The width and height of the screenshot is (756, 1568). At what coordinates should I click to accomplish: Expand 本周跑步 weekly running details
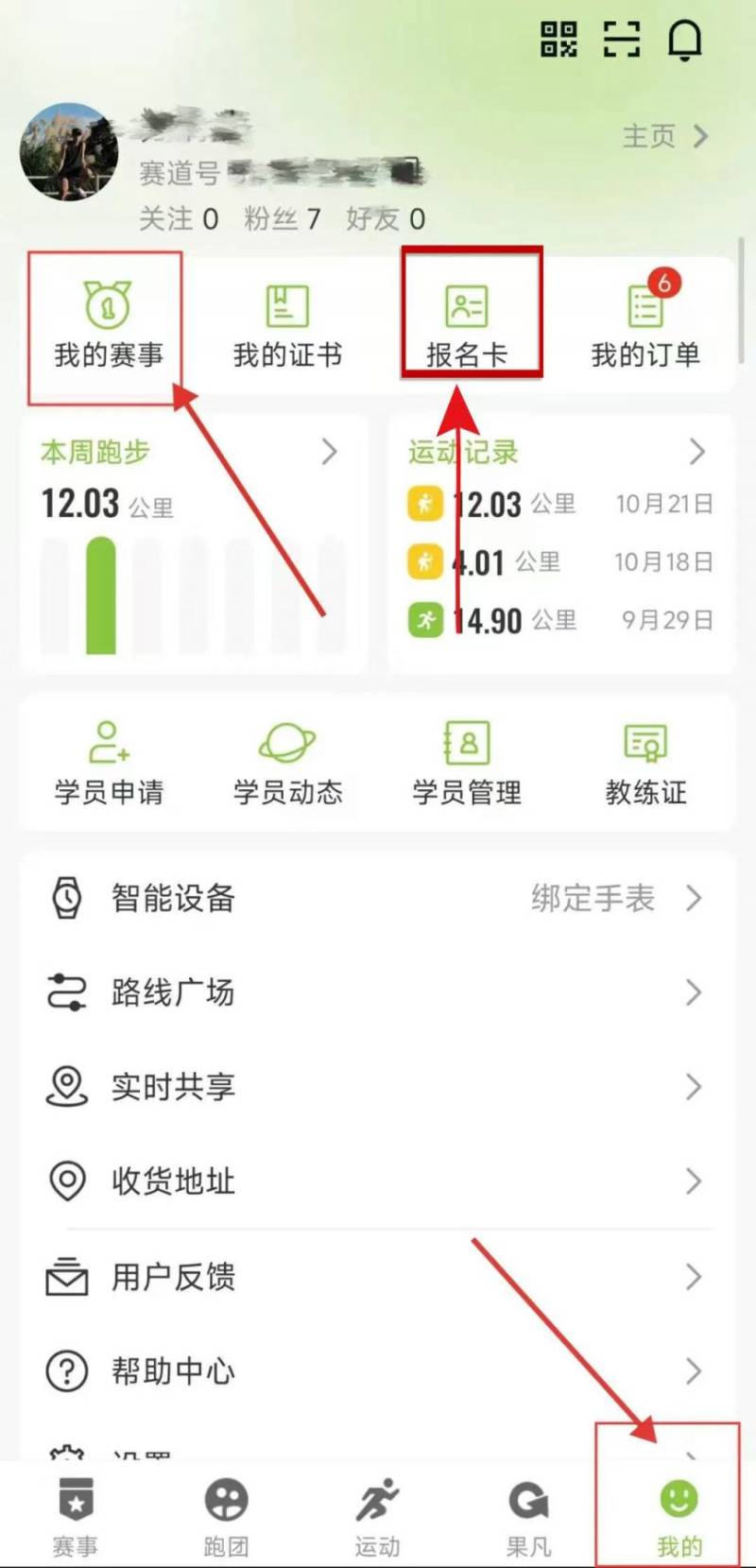[329, 452]
